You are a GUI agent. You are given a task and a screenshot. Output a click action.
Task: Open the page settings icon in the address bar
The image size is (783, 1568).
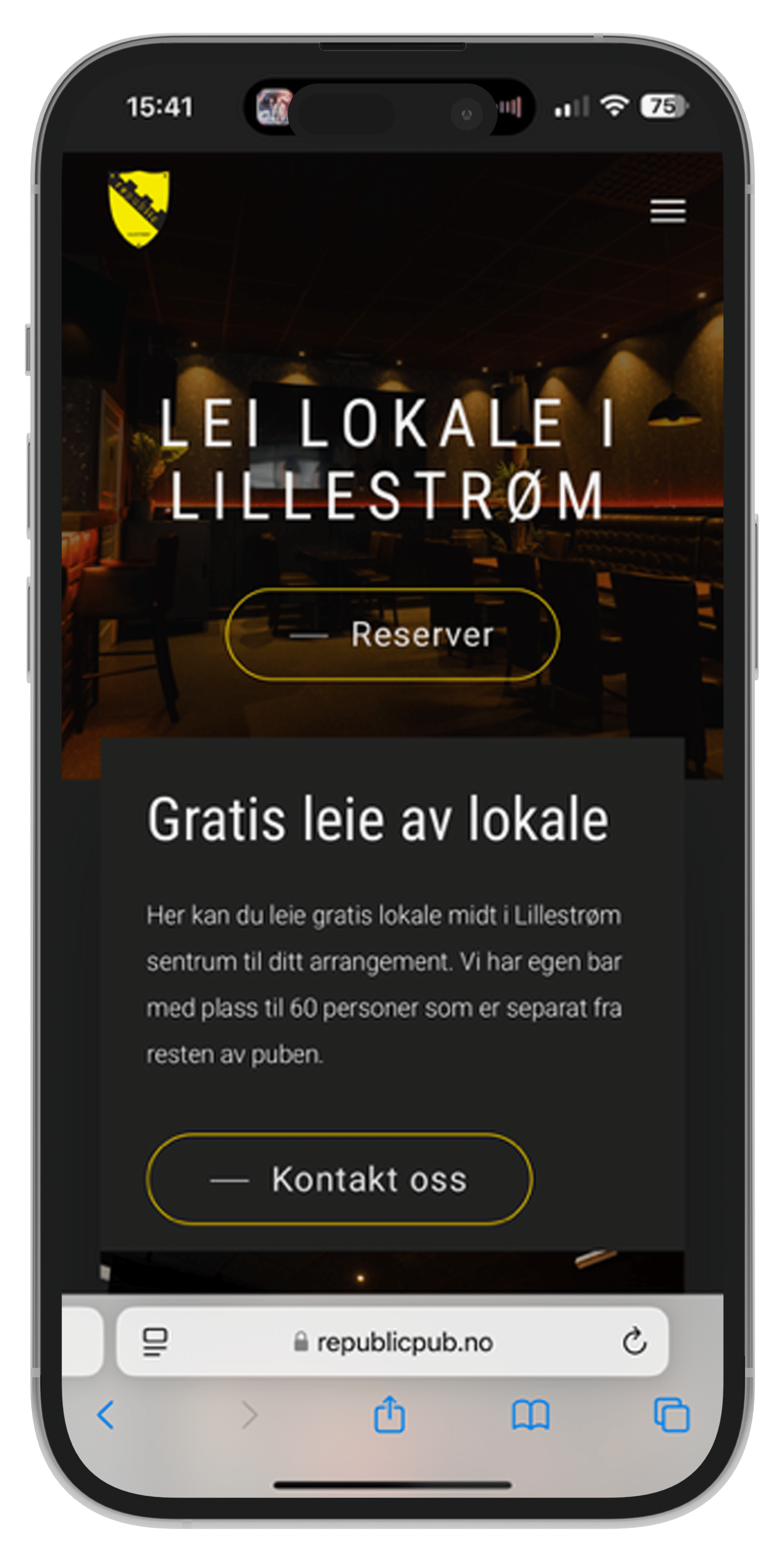155,1342
